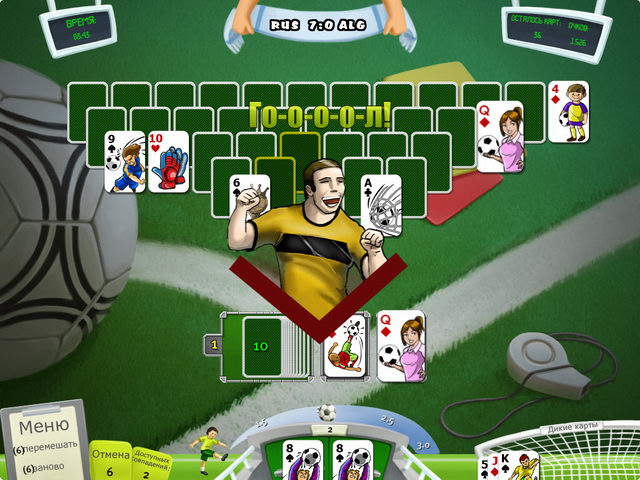Image resolution: width=640 pixels, height=480 pixels.
Task: Select the 4 of diamonds card
Action: 569,112
